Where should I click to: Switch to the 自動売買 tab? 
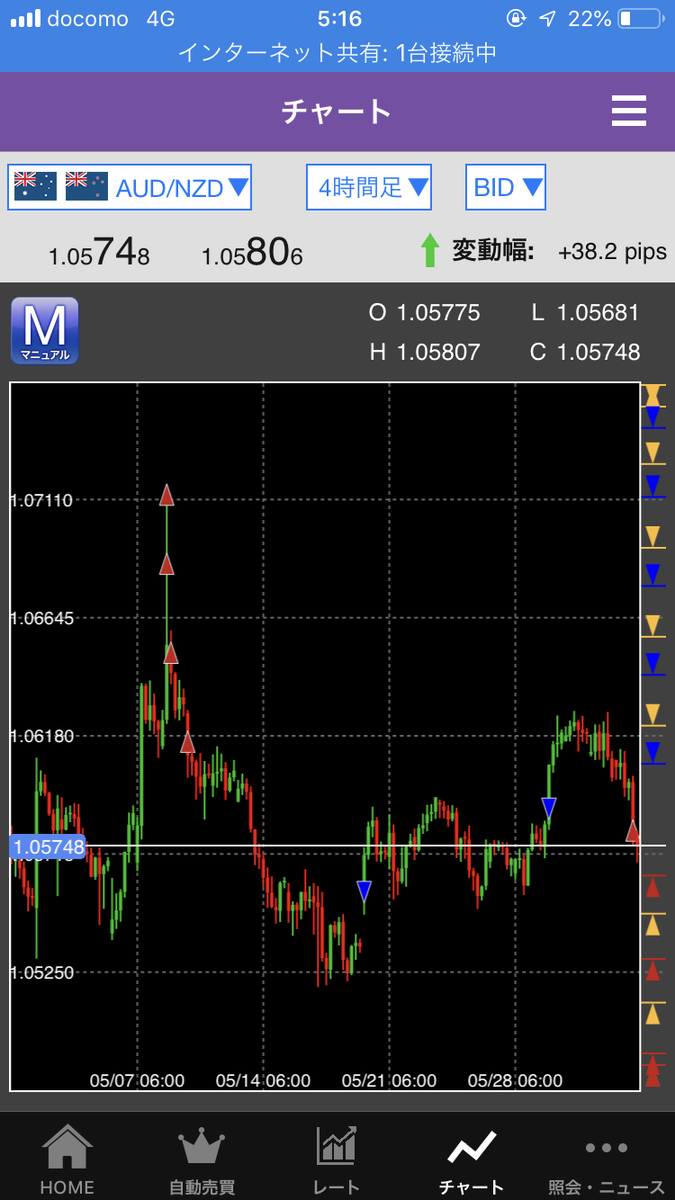pyautogui.click(x=202, y=1159)
